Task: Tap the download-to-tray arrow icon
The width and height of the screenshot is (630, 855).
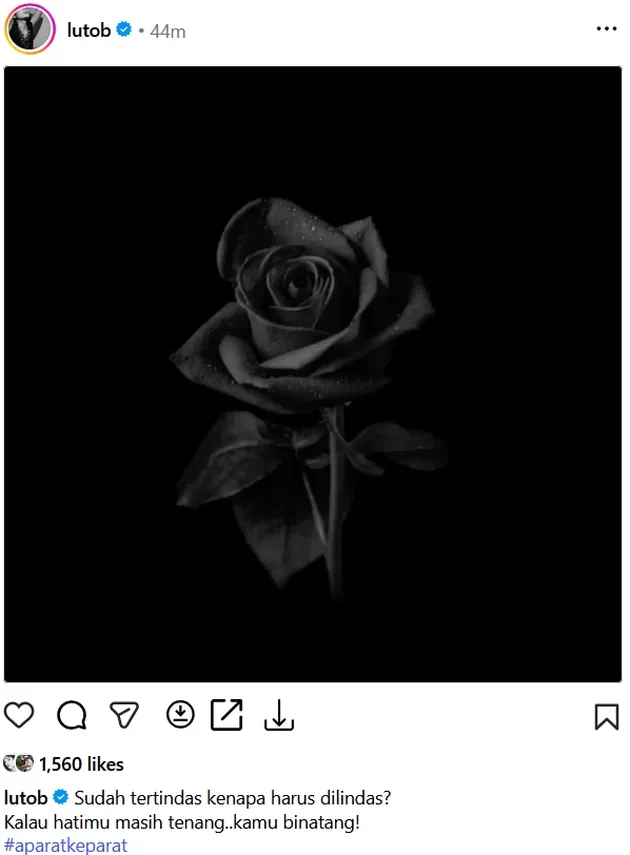Action: tap(278, 716)
